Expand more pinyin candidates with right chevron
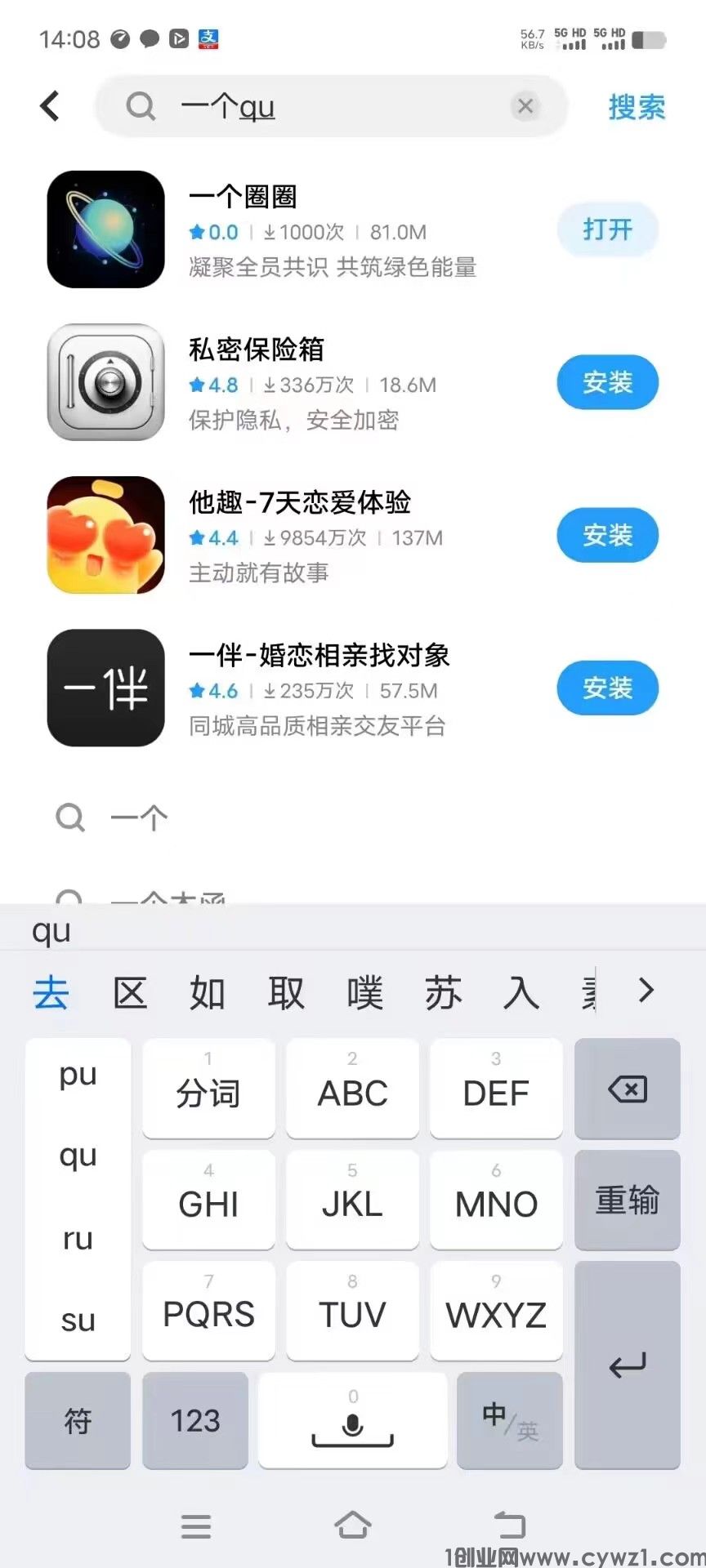Viewport: 706px width, 1568px height. 646,991
